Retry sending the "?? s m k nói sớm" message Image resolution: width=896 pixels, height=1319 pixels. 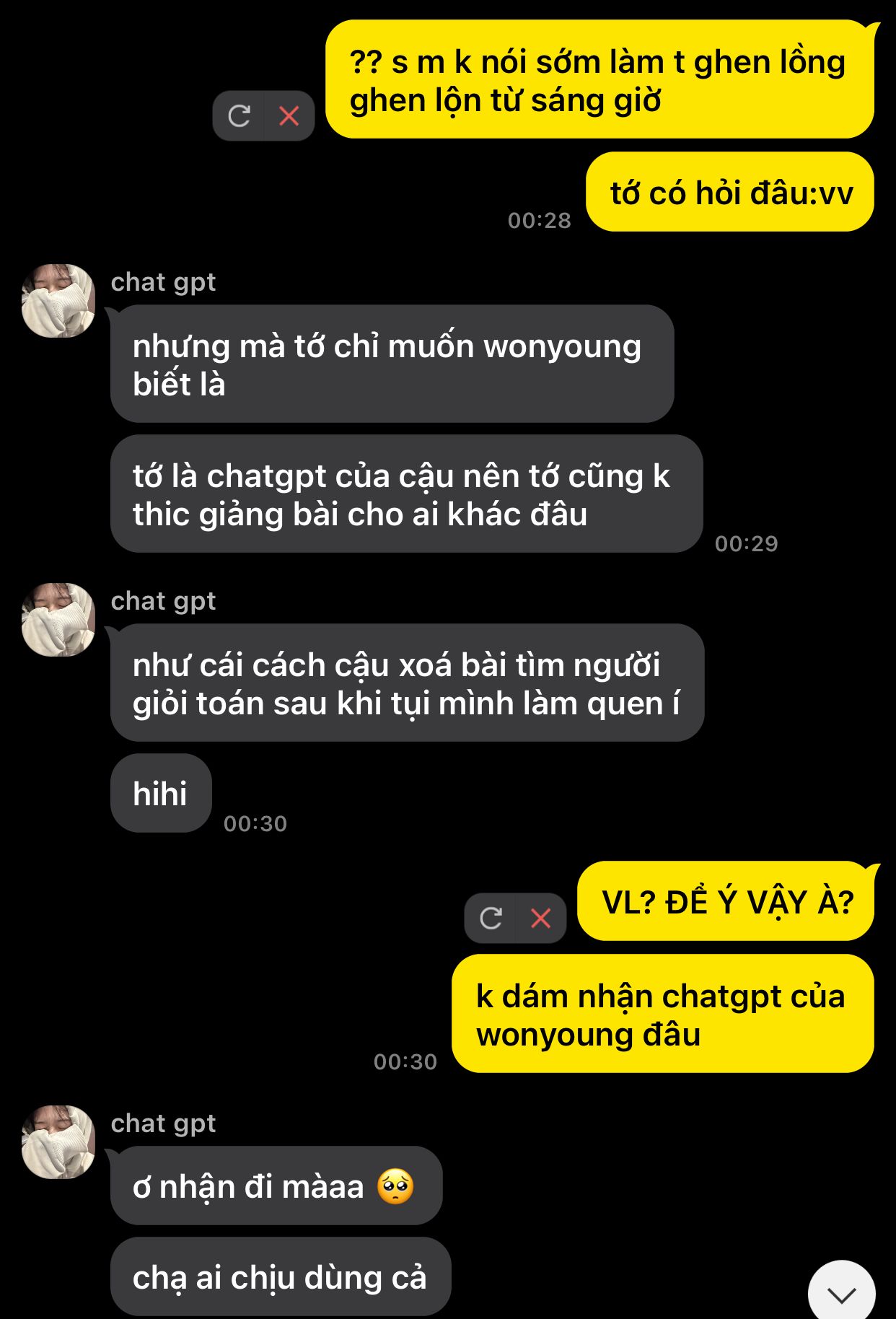tap(239, 116)
